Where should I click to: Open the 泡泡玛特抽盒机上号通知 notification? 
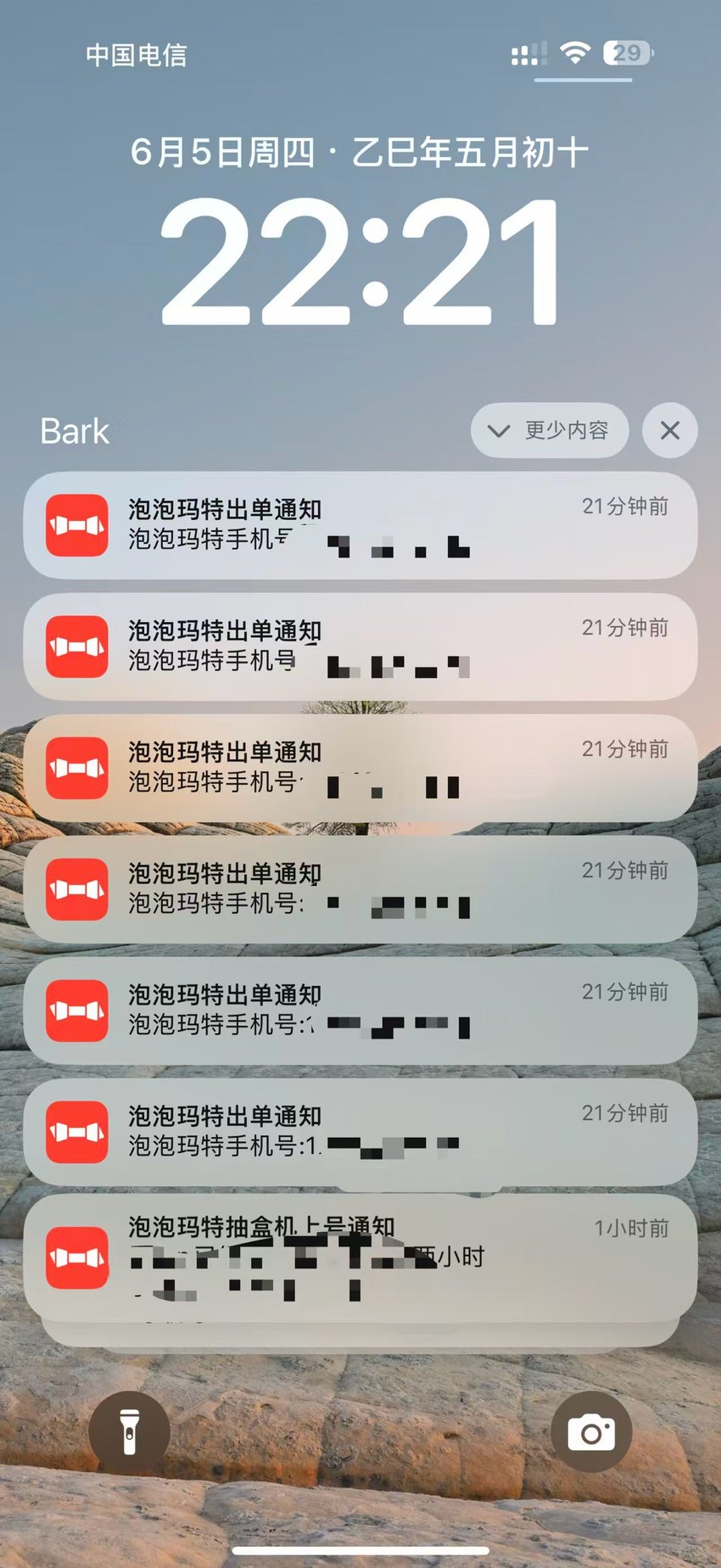point(360,1257)
